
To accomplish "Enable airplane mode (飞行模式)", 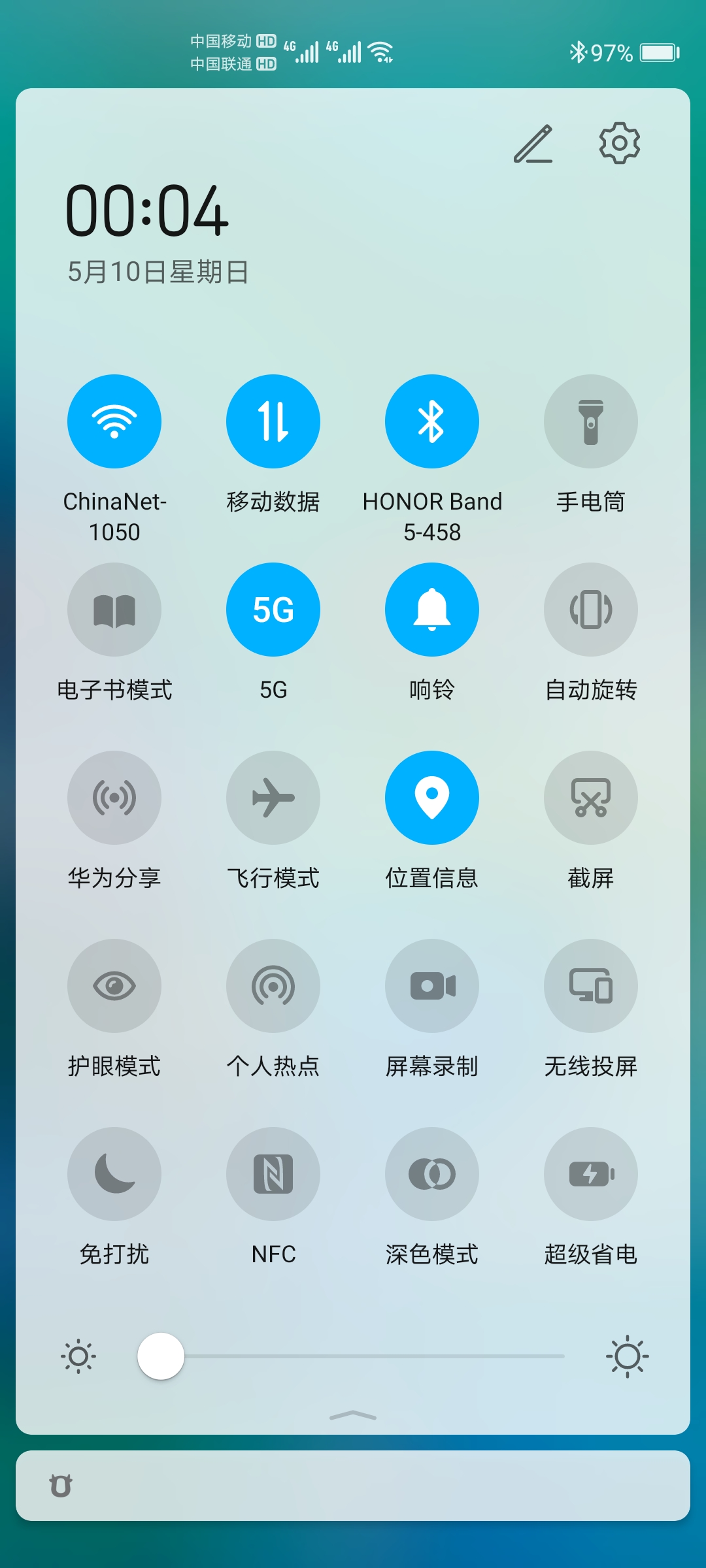I will point(273,797).
